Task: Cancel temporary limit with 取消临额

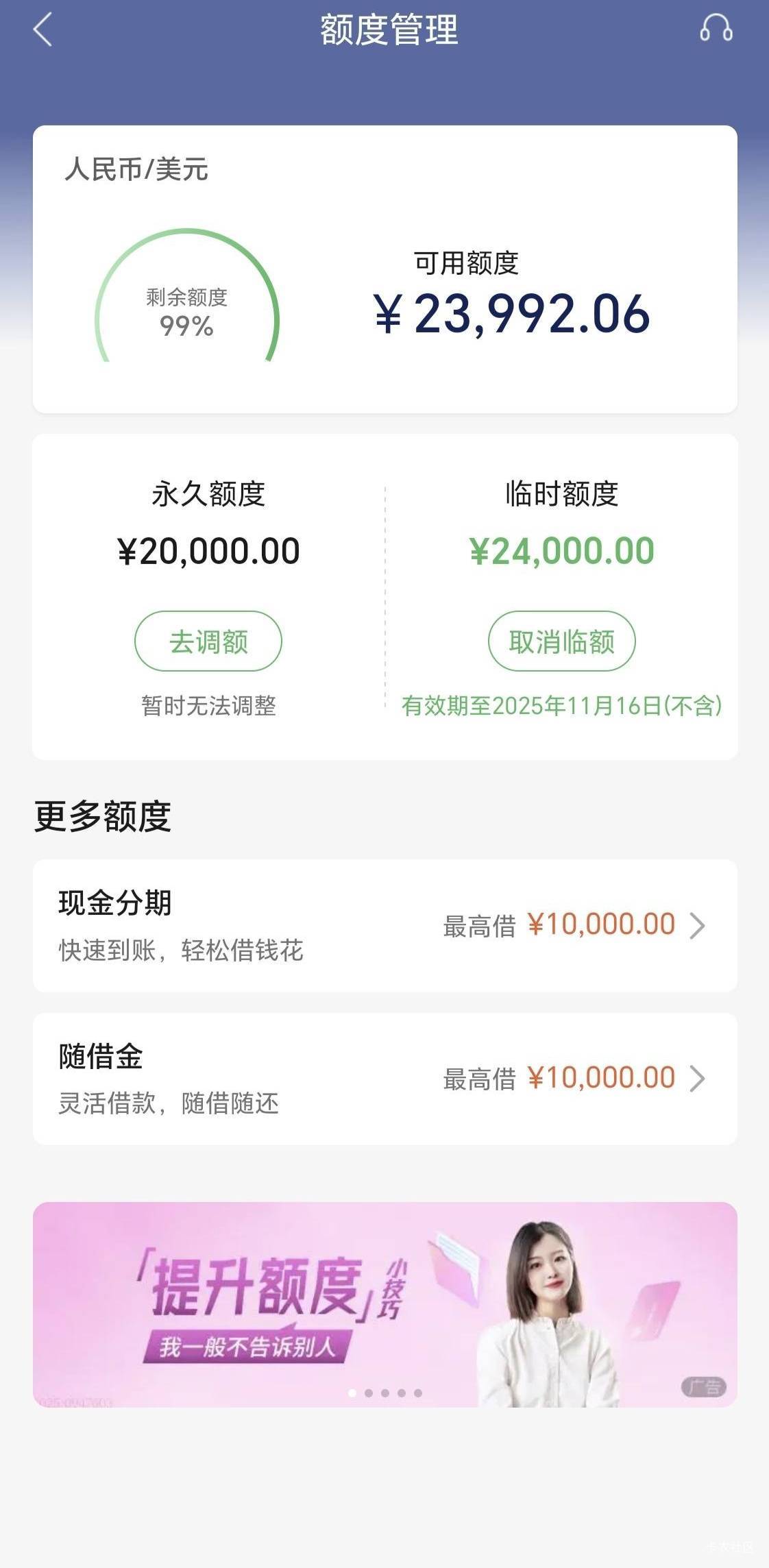Action: point(561,641)
